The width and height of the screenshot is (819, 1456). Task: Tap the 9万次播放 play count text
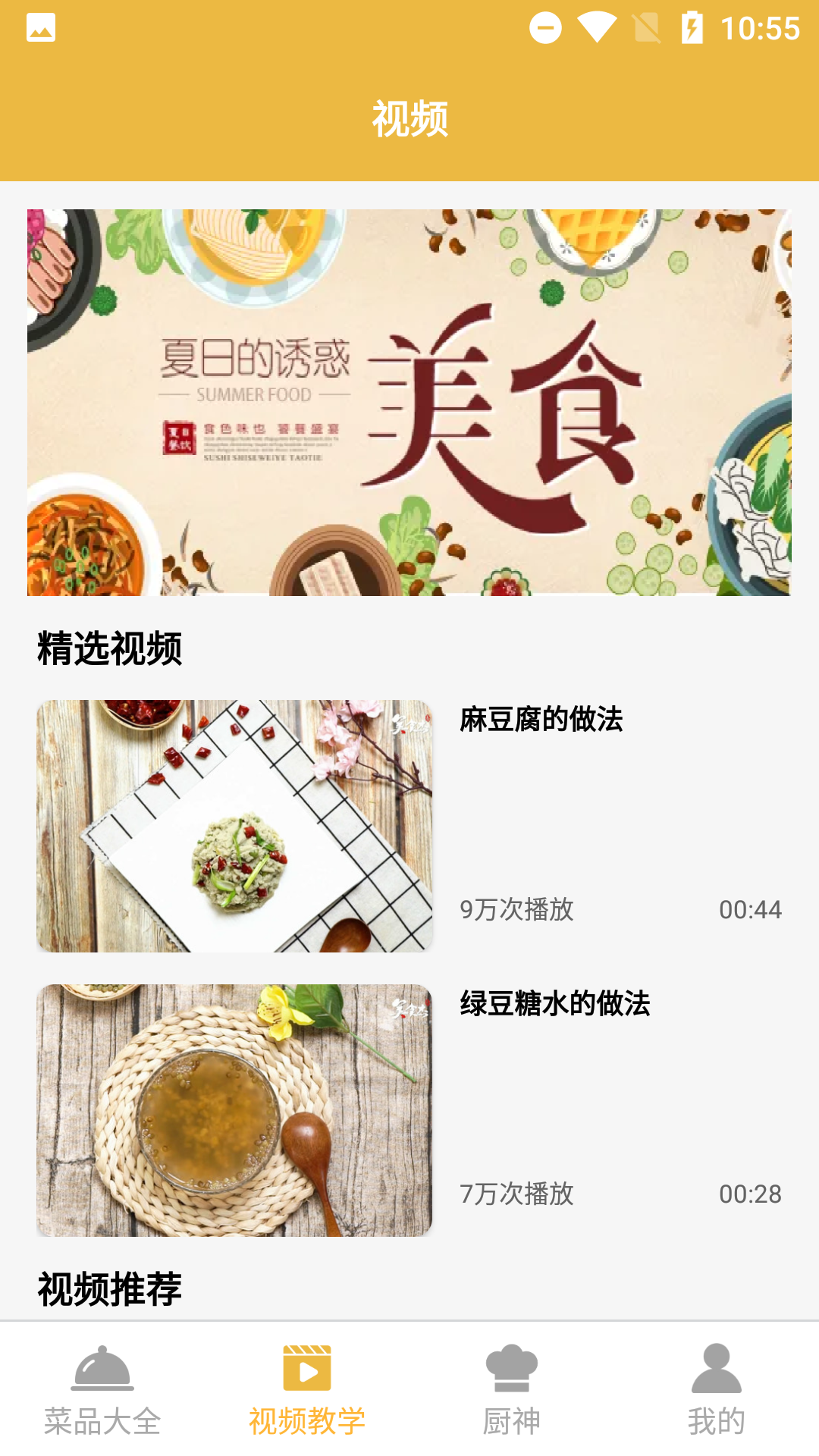tap(517, 910)
